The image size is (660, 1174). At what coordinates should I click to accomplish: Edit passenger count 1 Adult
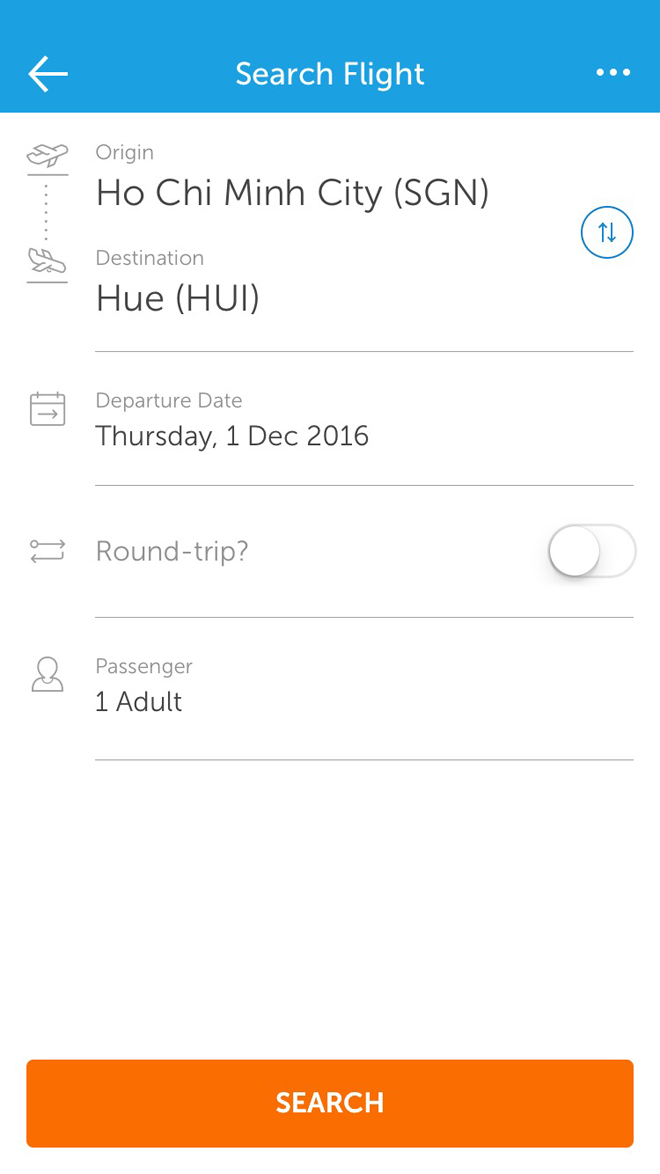364,686
